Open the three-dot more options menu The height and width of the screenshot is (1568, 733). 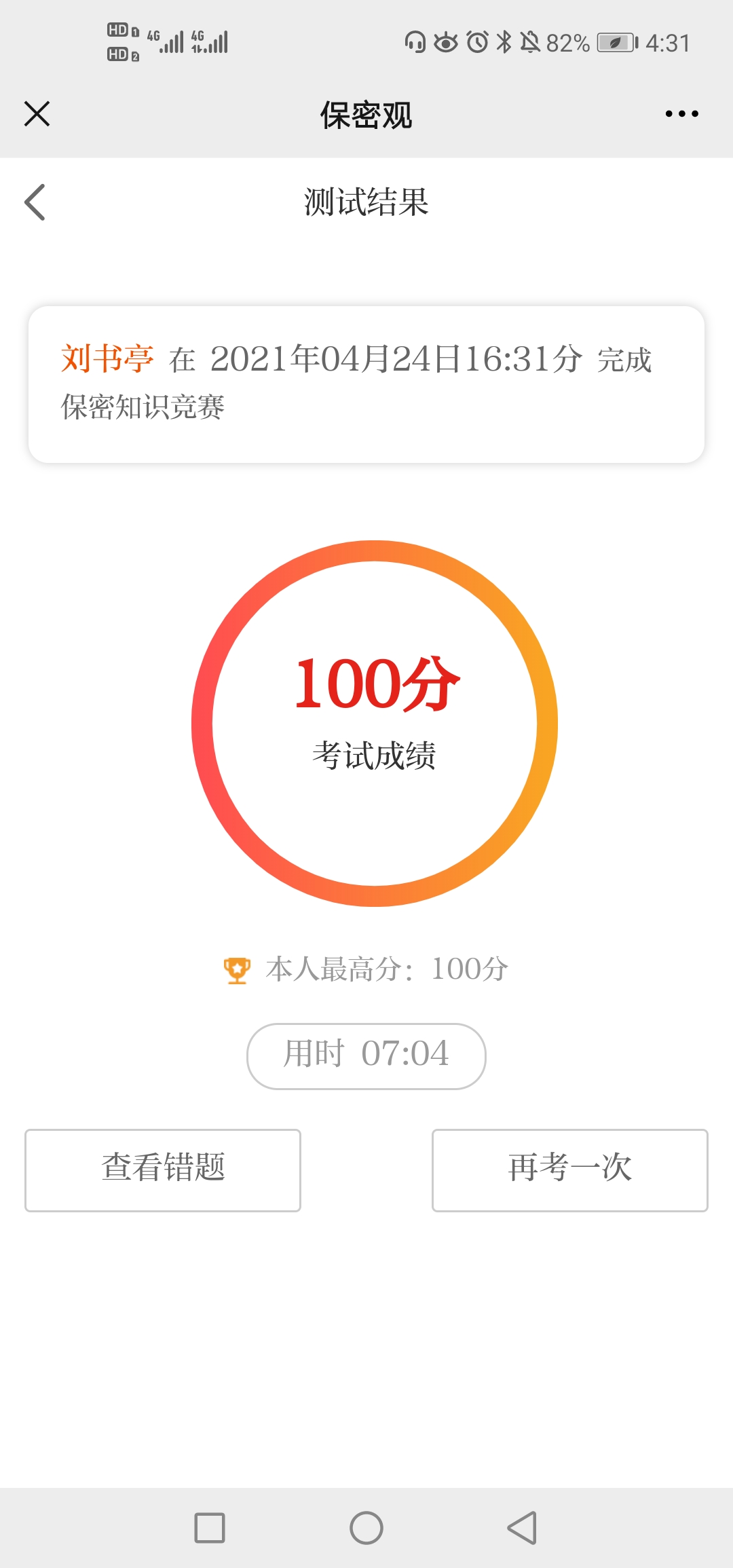681,113
